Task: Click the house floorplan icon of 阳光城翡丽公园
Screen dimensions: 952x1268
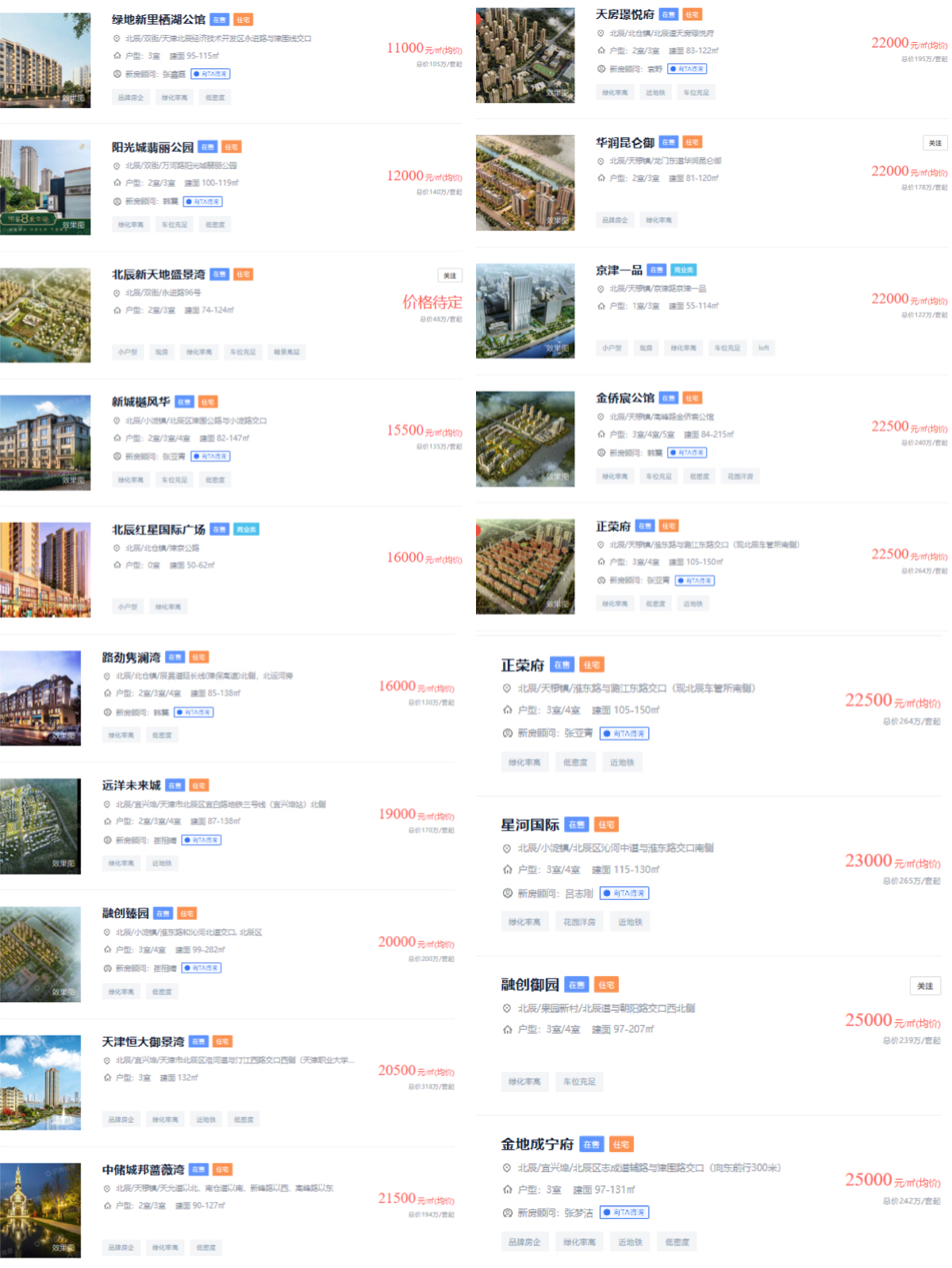Action: 117,182
